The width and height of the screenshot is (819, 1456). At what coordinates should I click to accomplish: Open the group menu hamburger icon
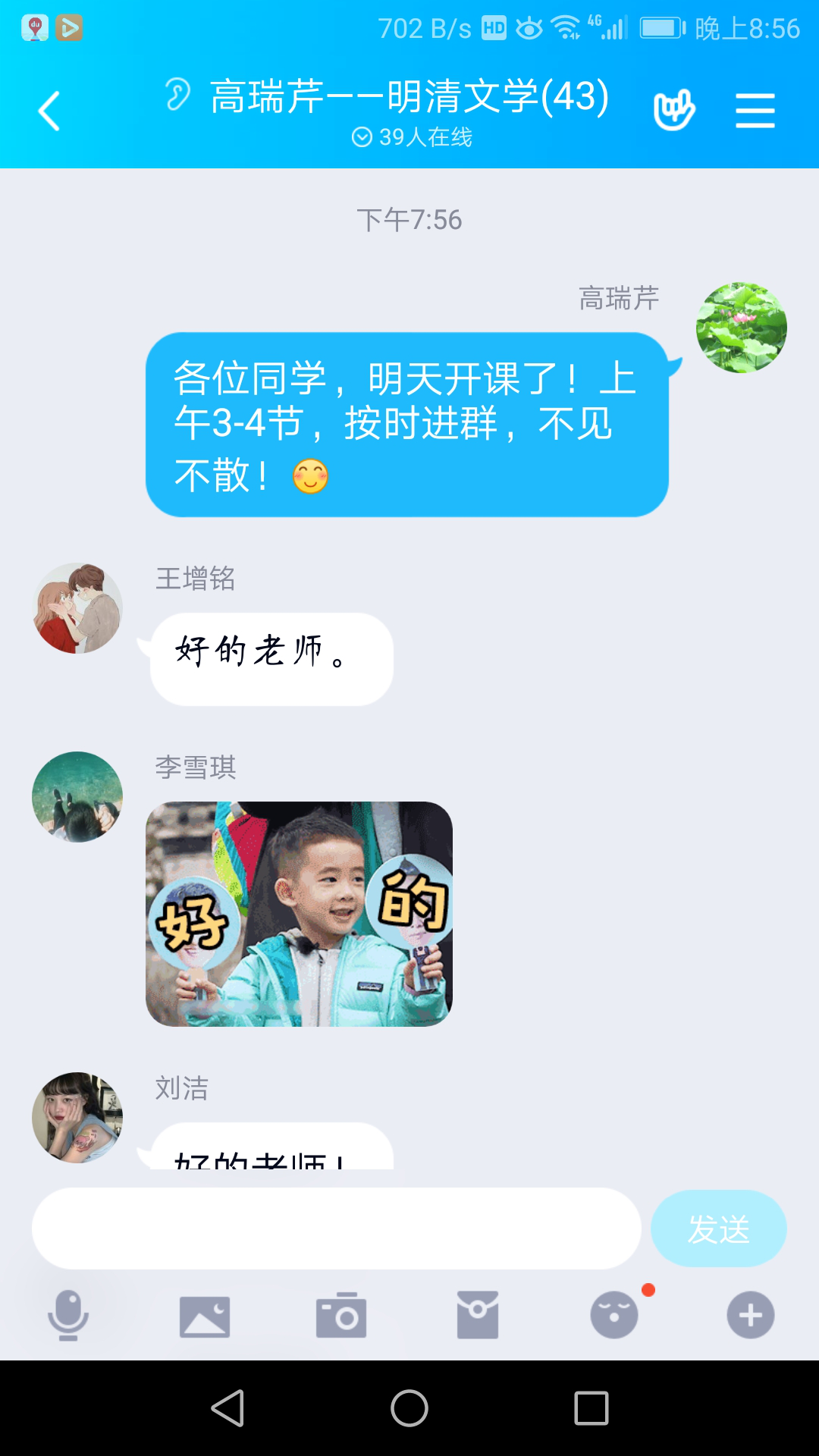pos(755,111)
